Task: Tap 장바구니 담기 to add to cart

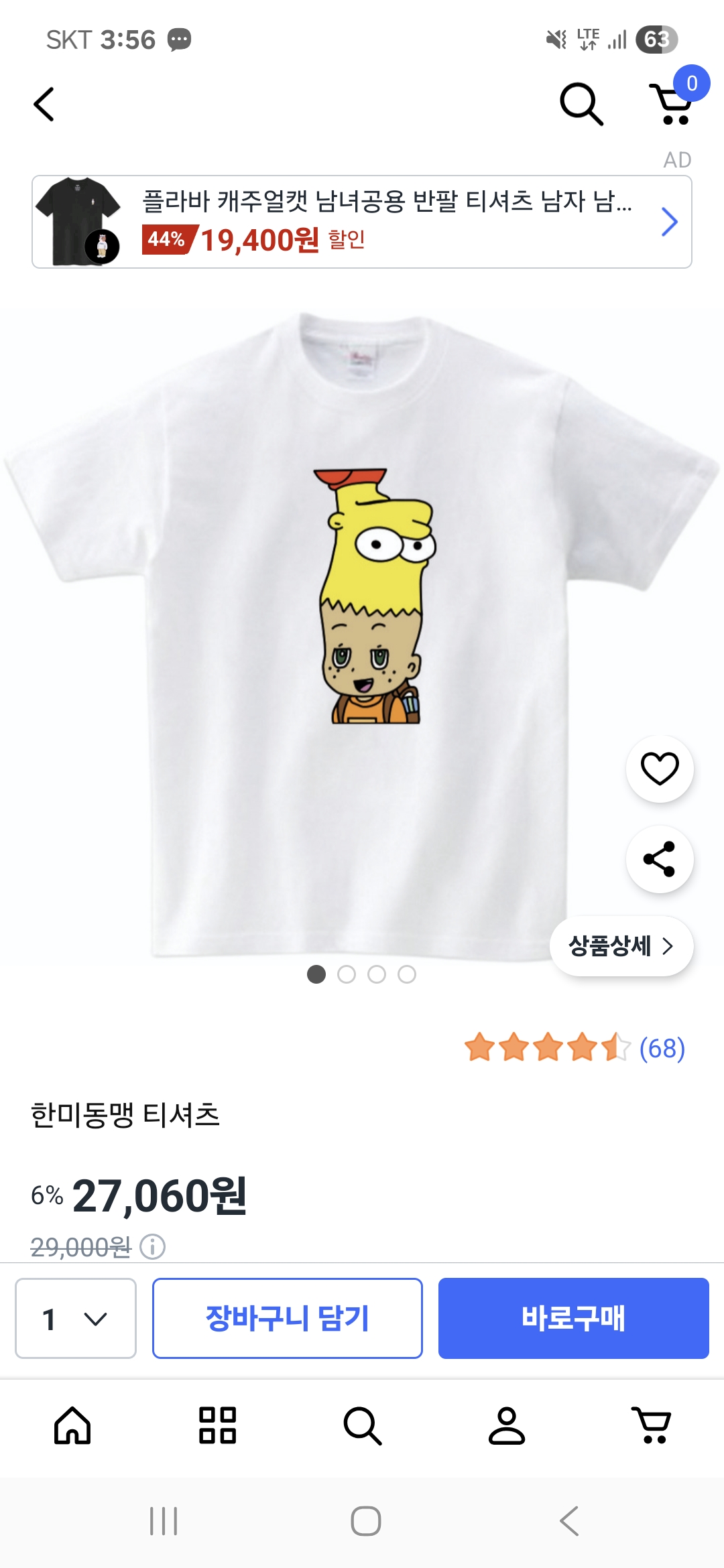Action: click(288, 1318)
